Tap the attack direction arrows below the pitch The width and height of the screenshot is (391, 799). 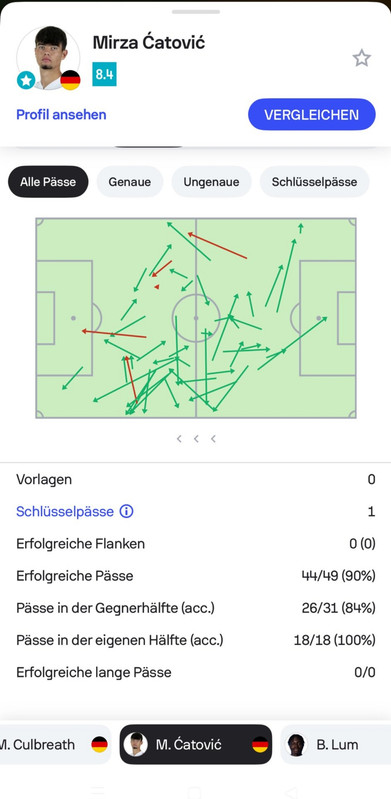(196, 439)
